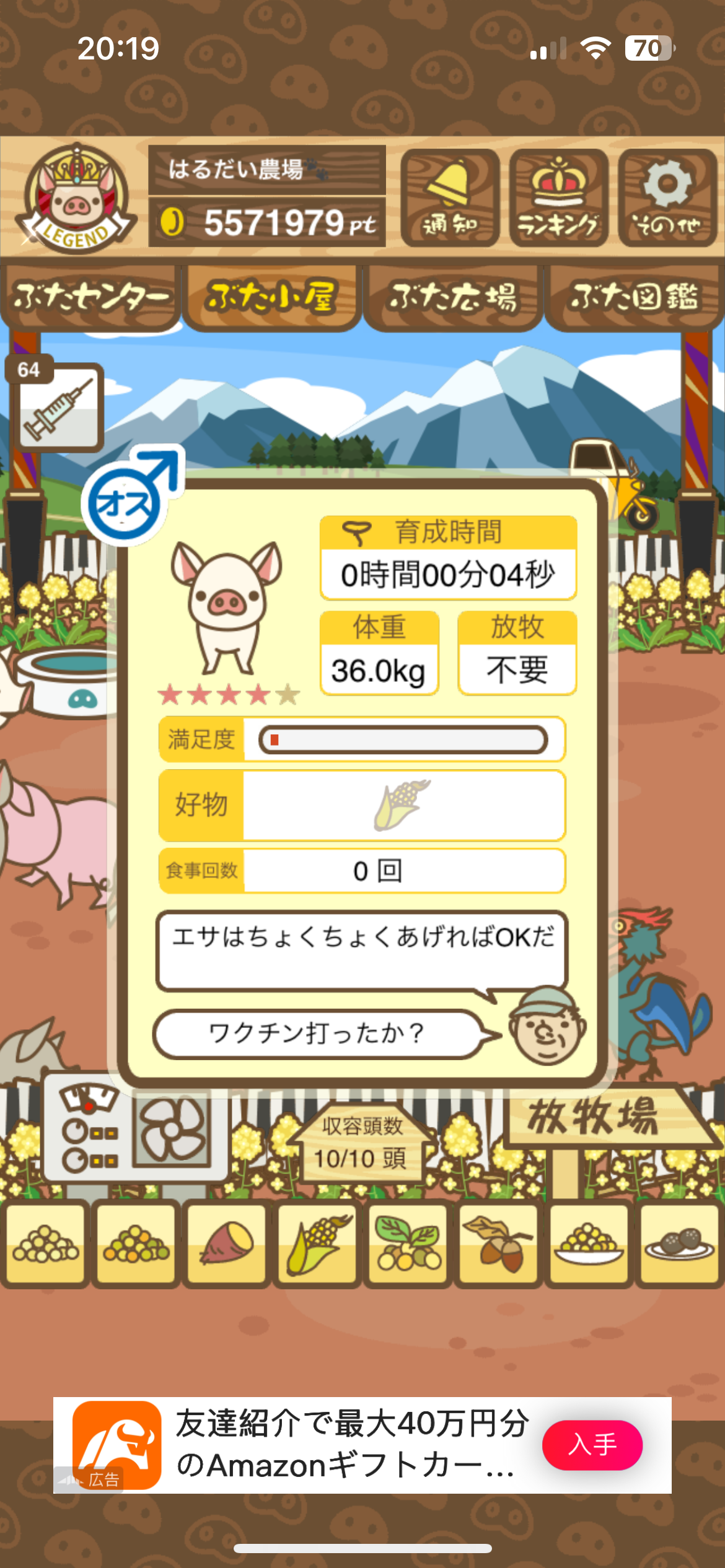
Task: Switch to the ぶた市場 tab
Action: point(453,297)
